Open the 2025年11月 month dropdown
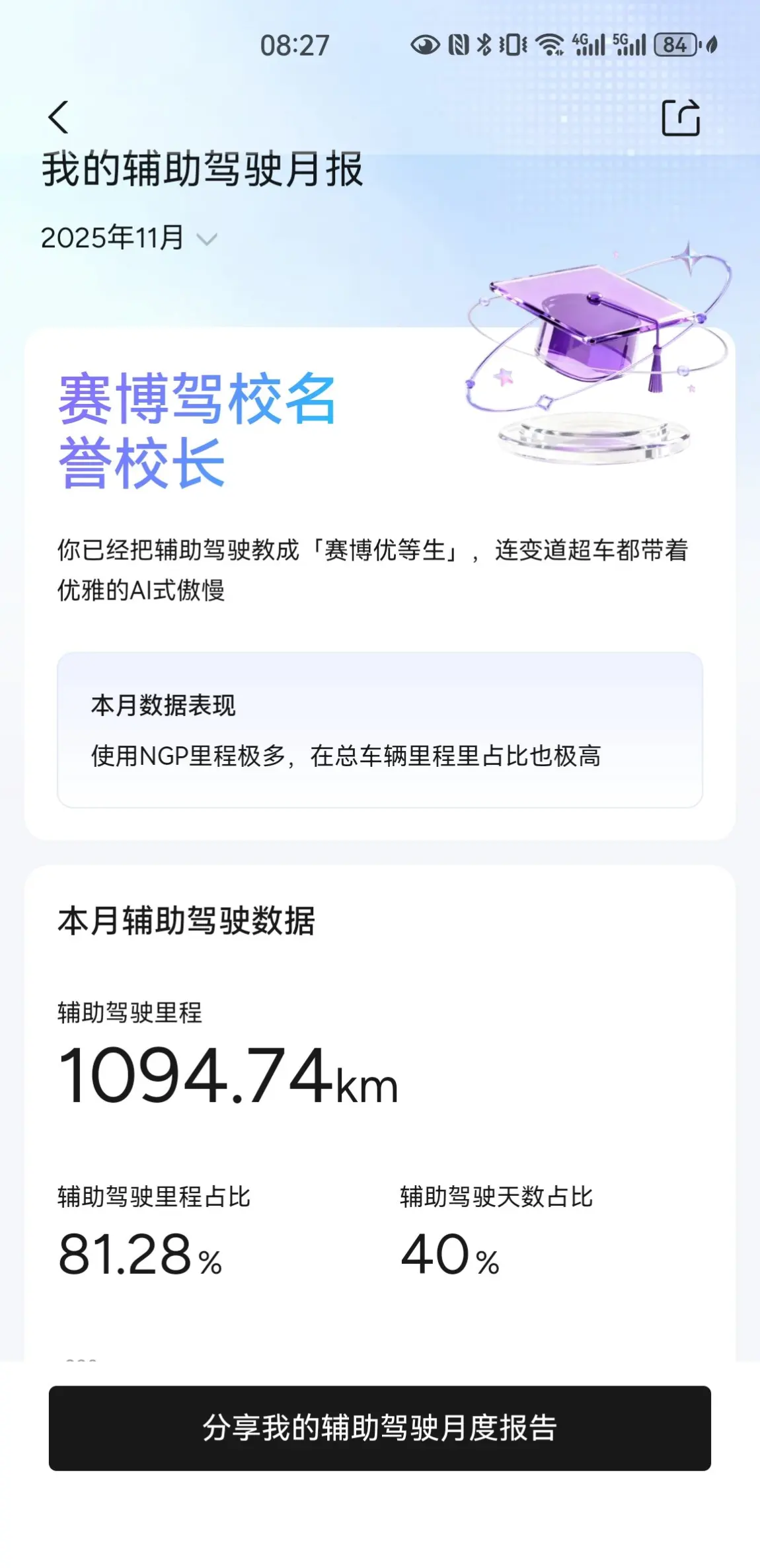The width and height of the screenshot is (760, 1568). coord(129,238)
